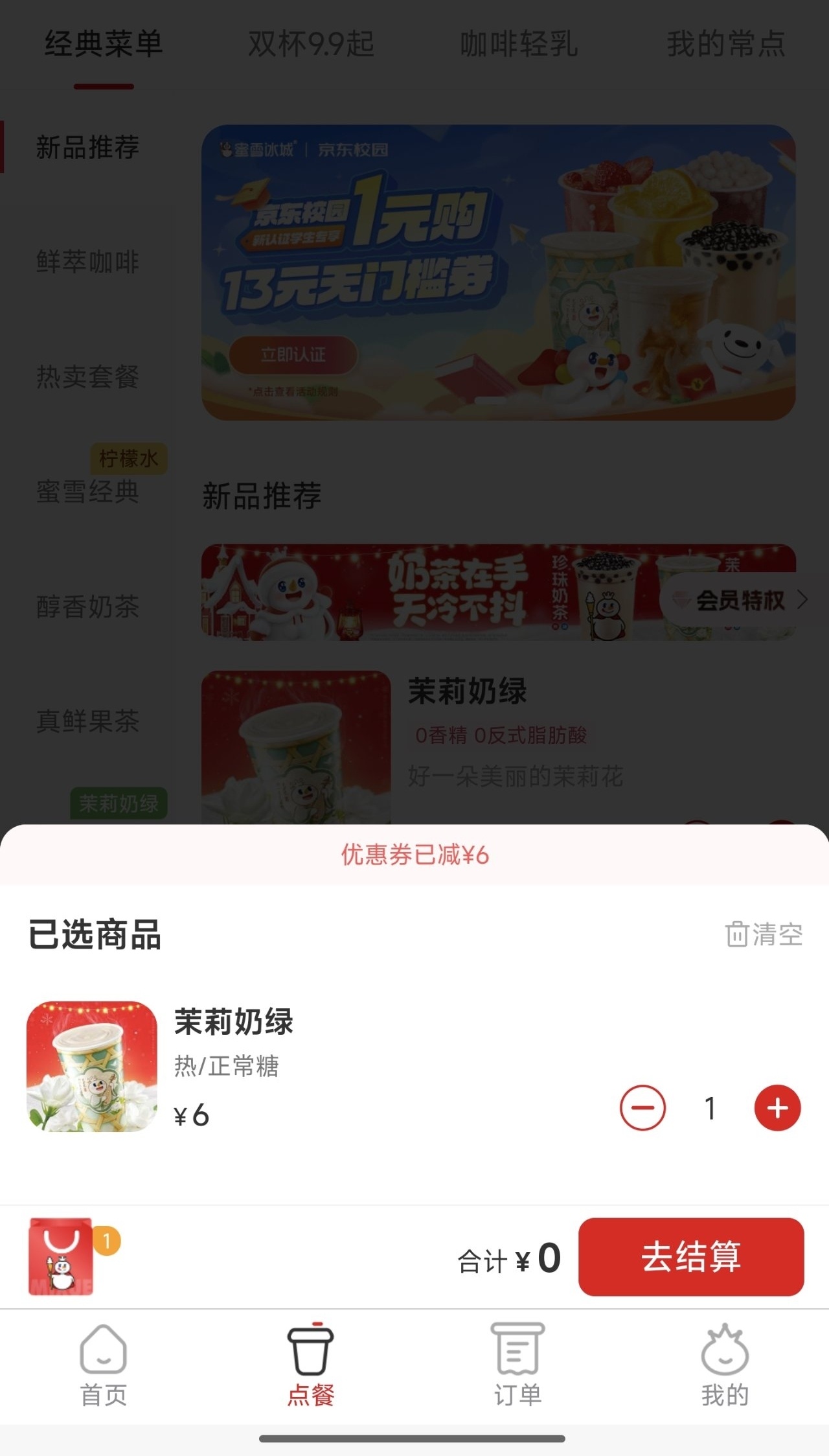Go to the 首页 tab
This screenshot has height=1456, width=829.
tap(104, 1365)
